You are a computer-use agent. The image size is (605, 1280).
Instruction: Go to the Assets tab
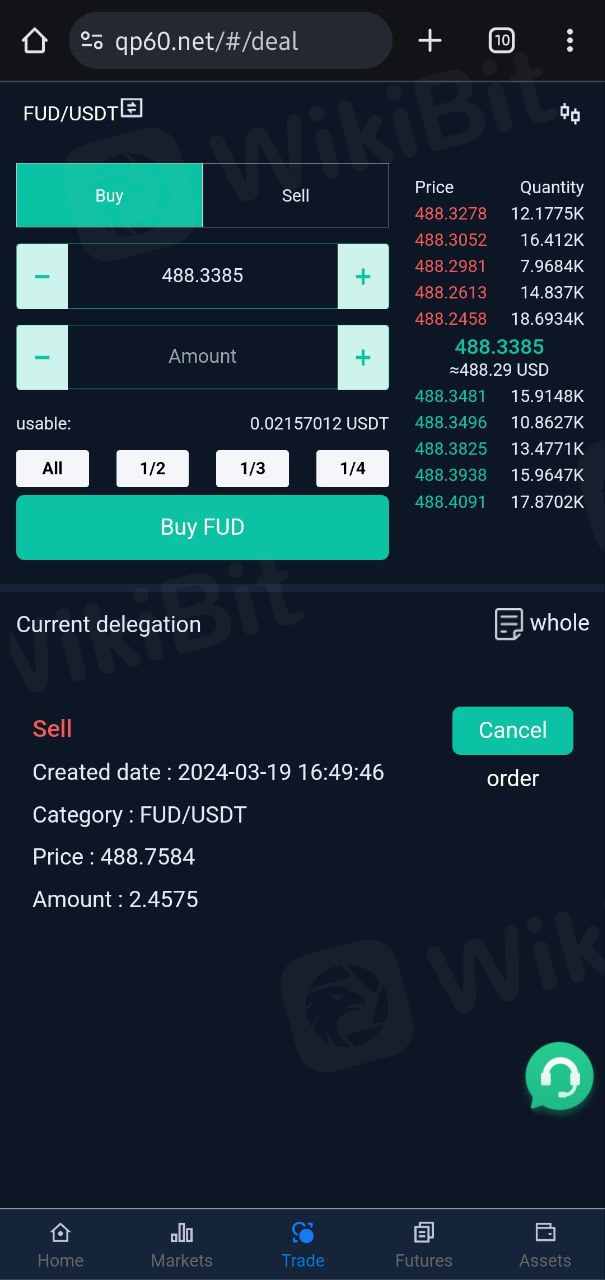click(x=545, y=1244)
